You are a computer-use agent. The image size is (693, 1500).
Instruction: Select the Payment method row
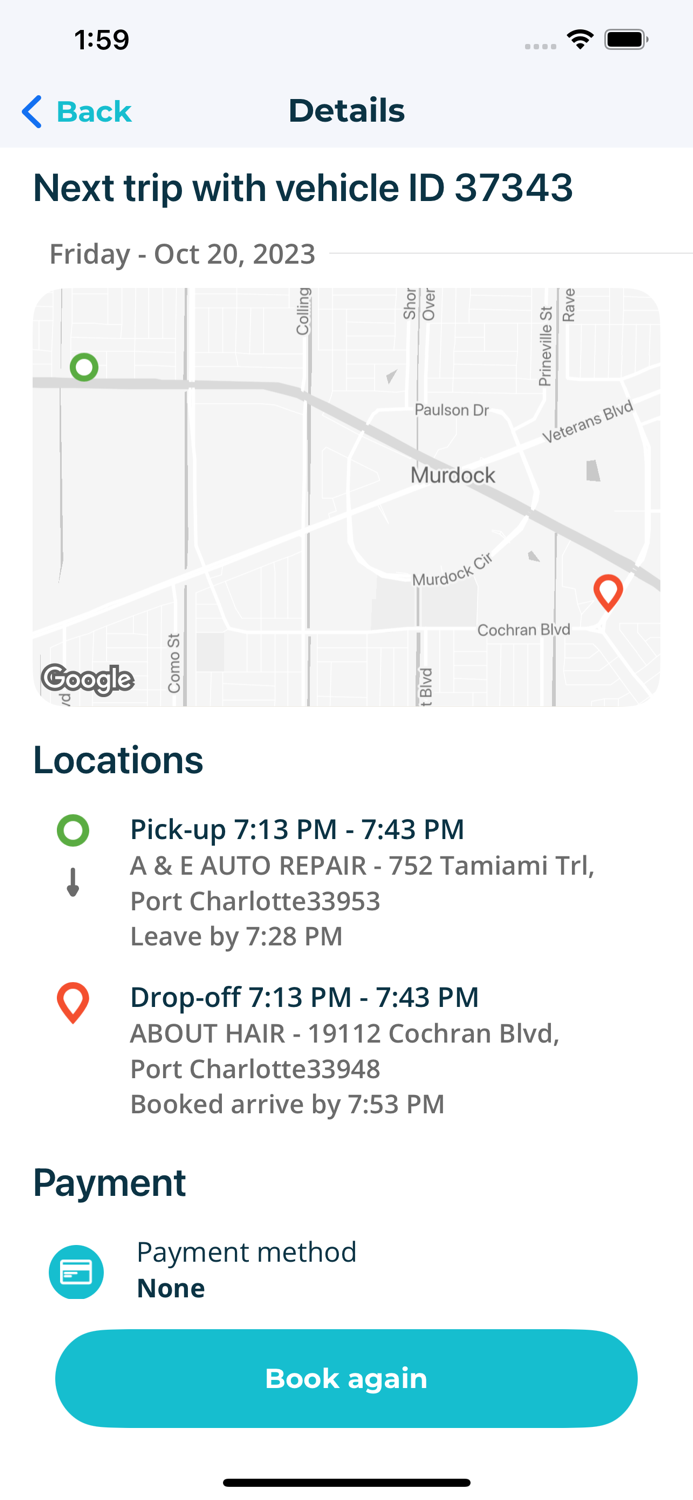tap(246, 1270)
